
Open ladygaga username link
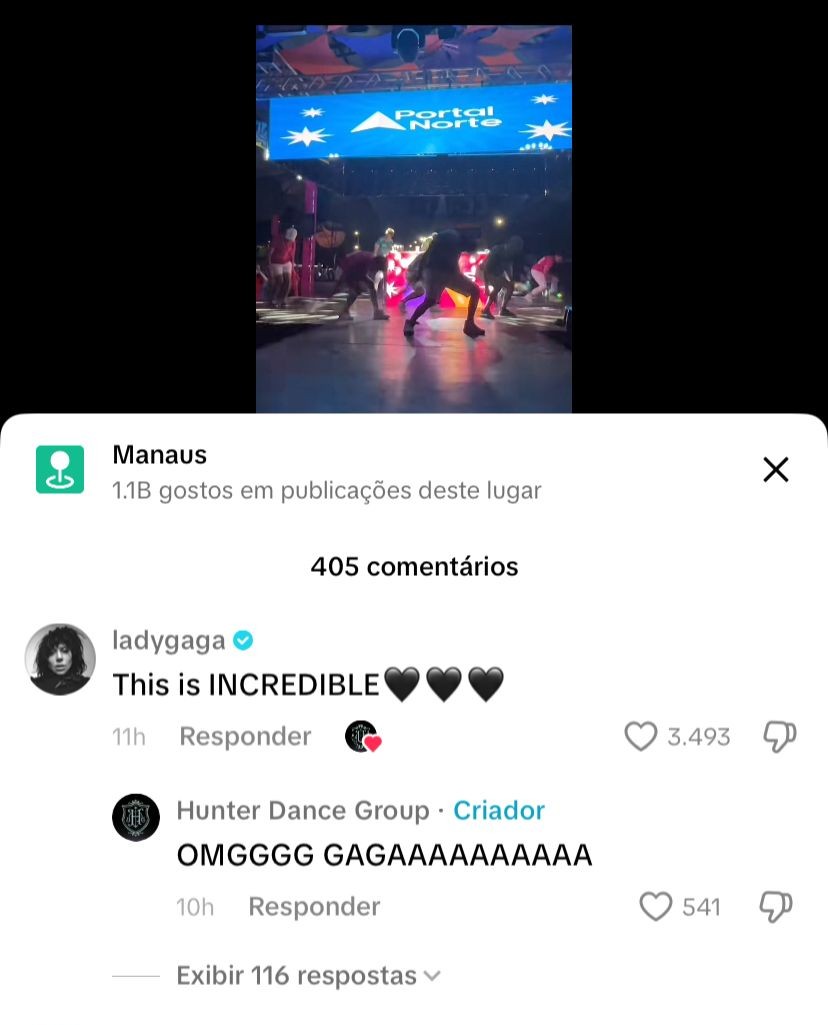[x=168, y=640]
